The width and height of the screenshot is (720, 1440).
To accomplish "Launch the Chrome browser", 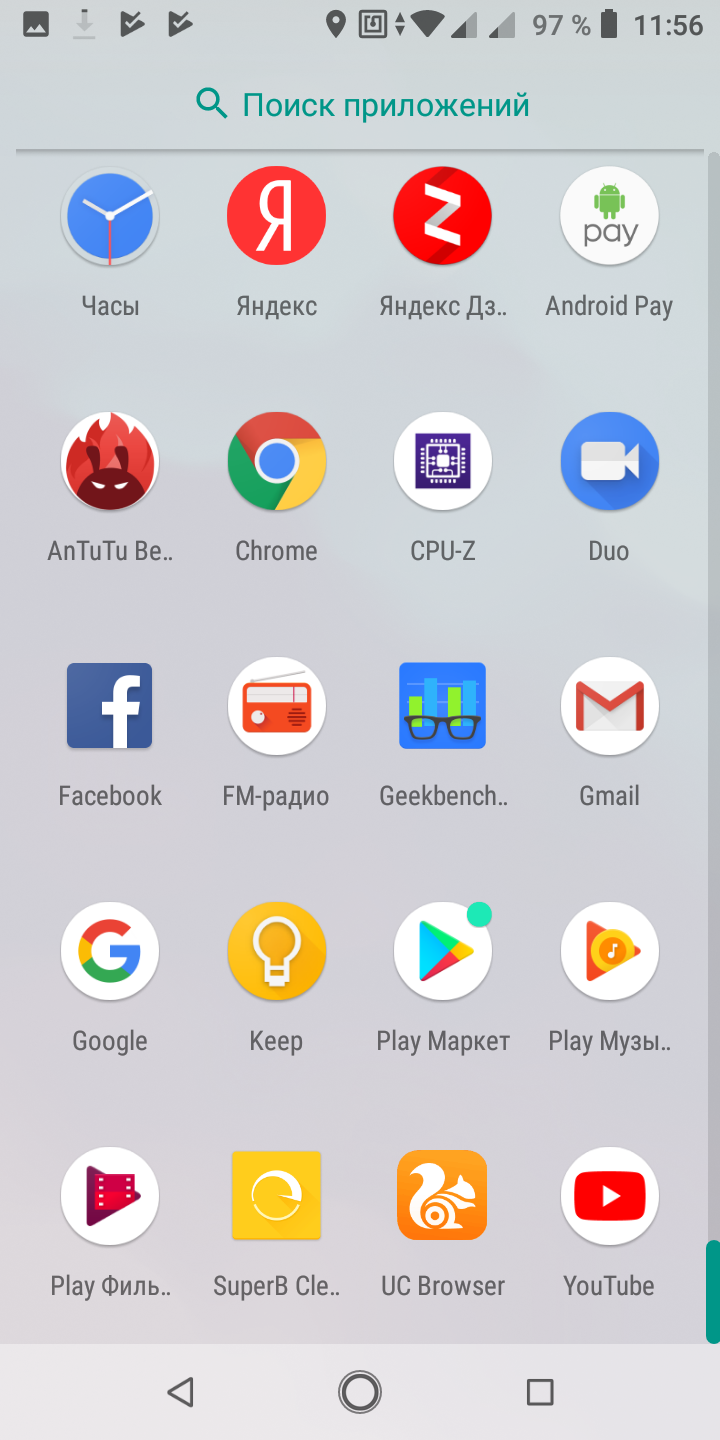I will (276, 462).
